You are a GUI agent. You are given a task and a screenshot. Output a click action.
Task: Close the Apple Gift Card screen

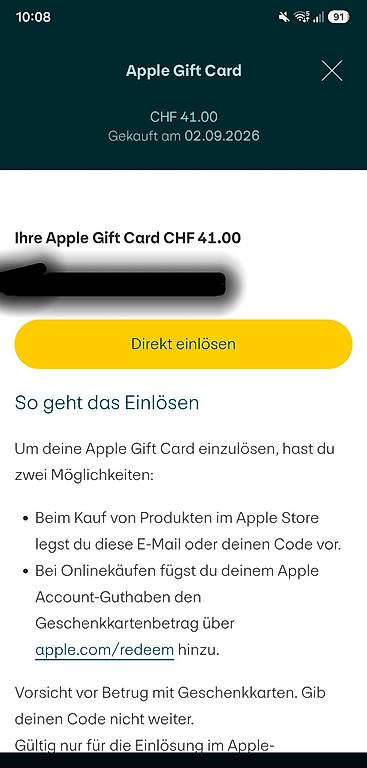(x=332, y=71)
